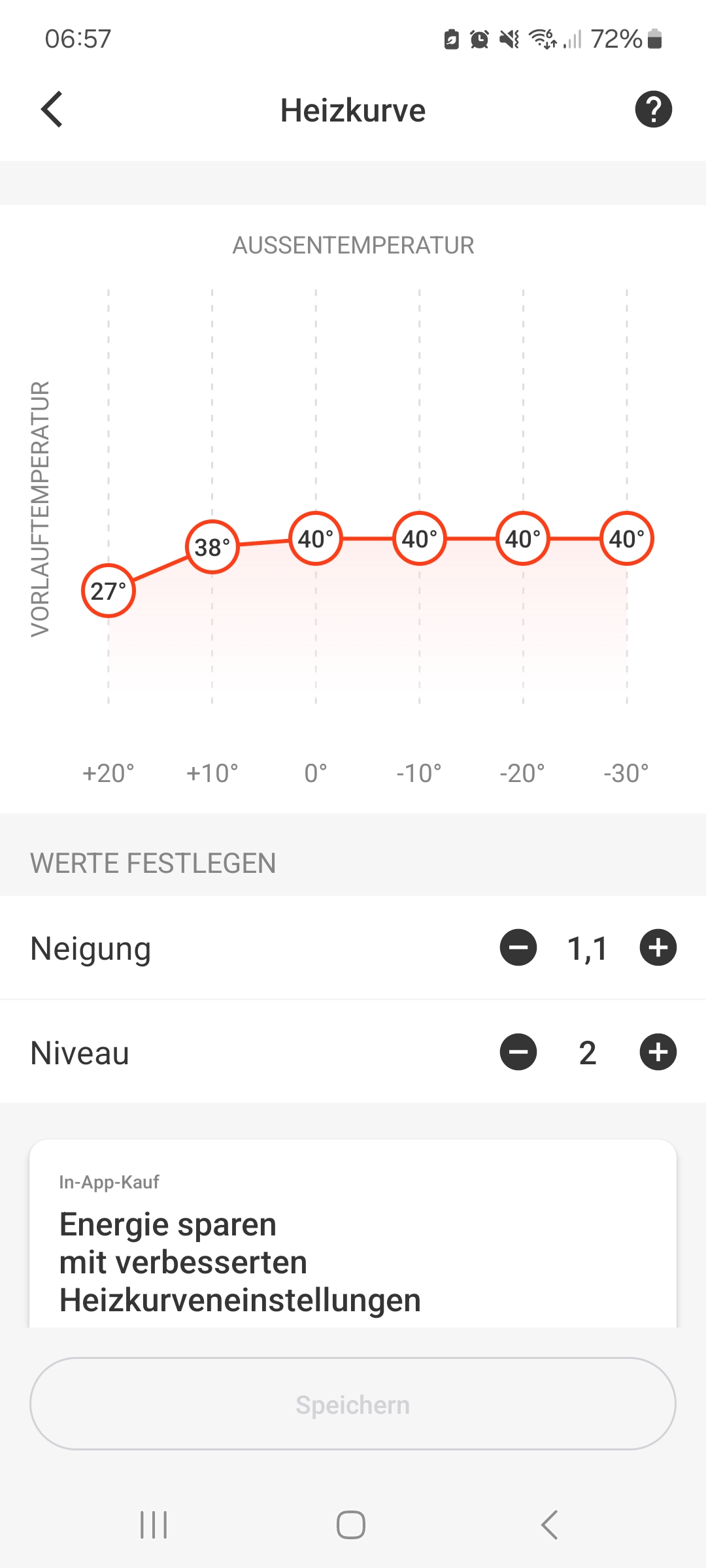Raise the Niveau value
Viewport: 706px width, 1568px height.
click(658, 1052)
